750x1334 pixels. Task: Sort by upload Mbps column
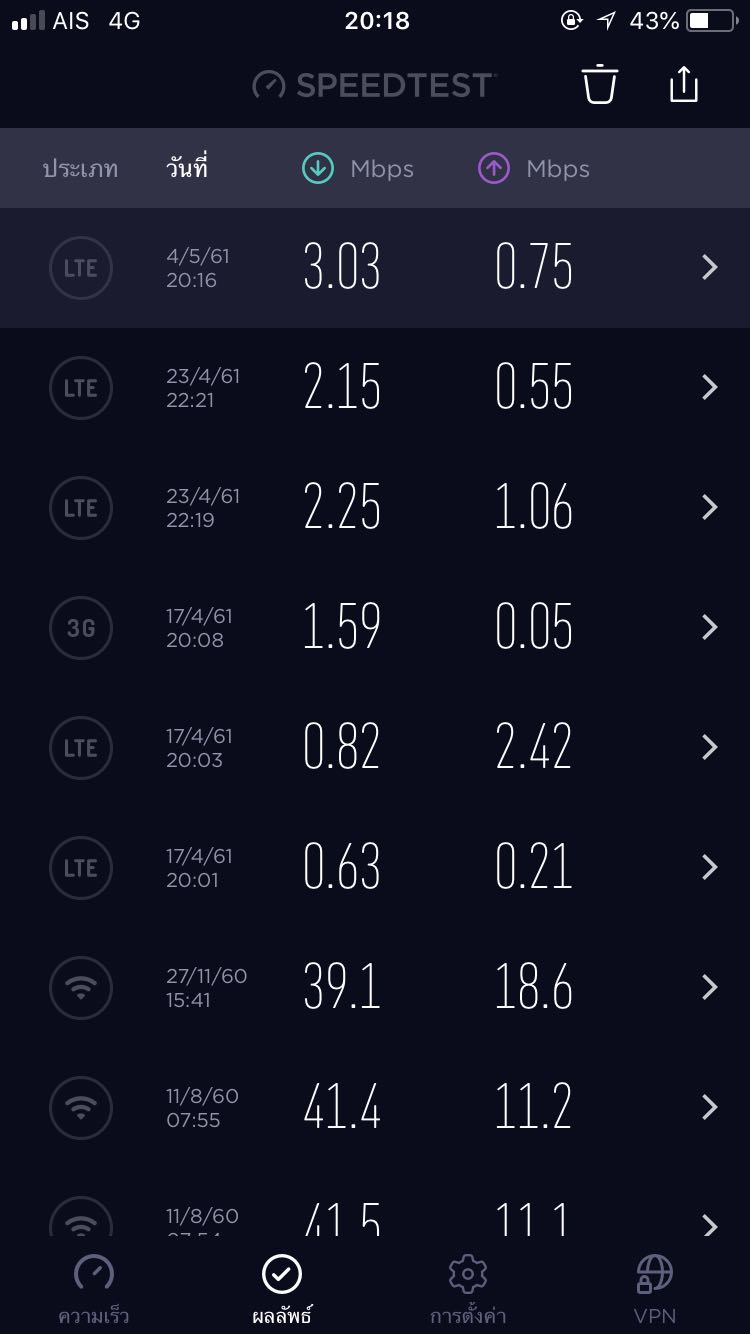[534, 169]
